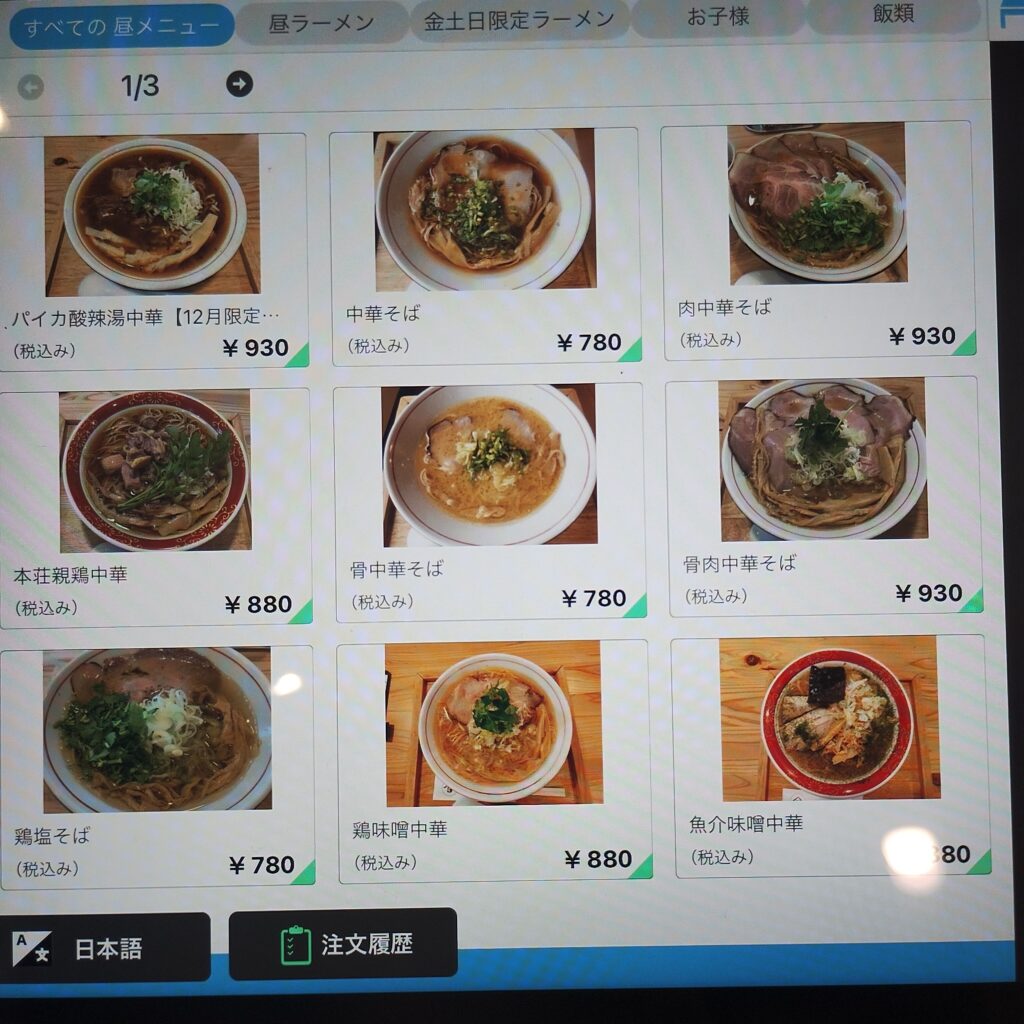Switch to the 昼ラーメン tab

[322, 22]
